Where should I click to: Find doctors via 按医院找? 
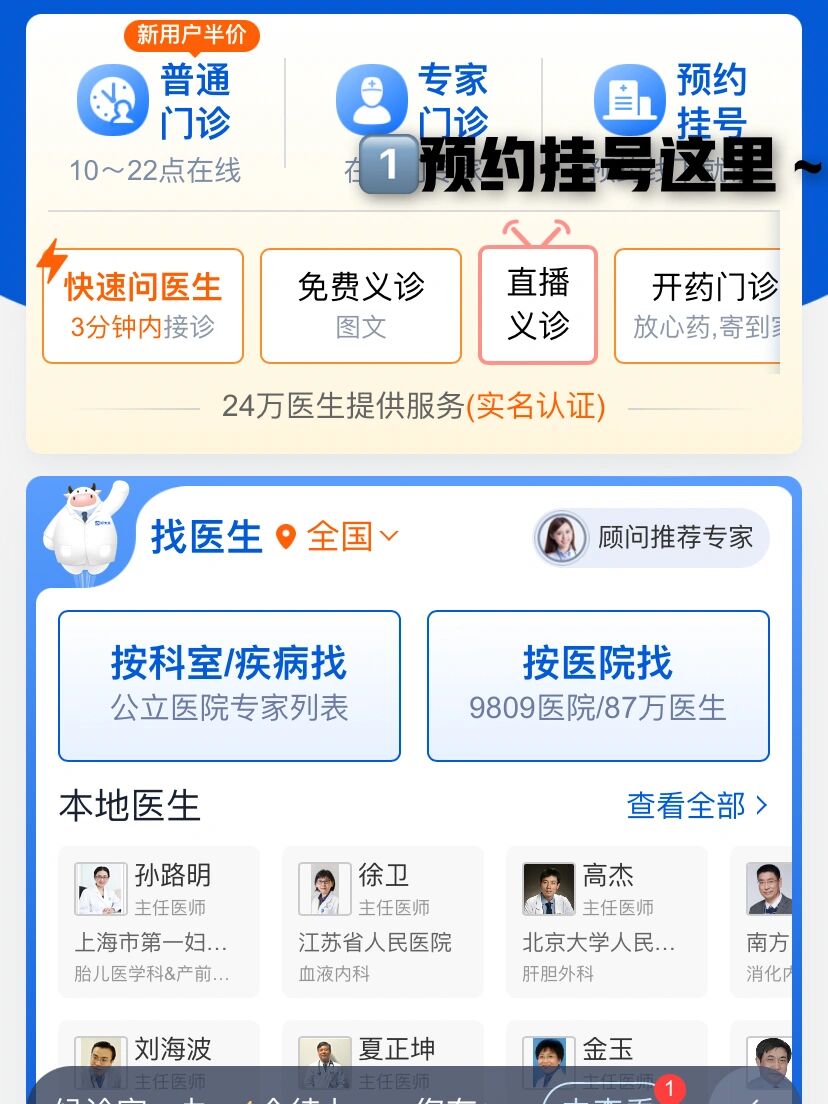coord(598,685)
